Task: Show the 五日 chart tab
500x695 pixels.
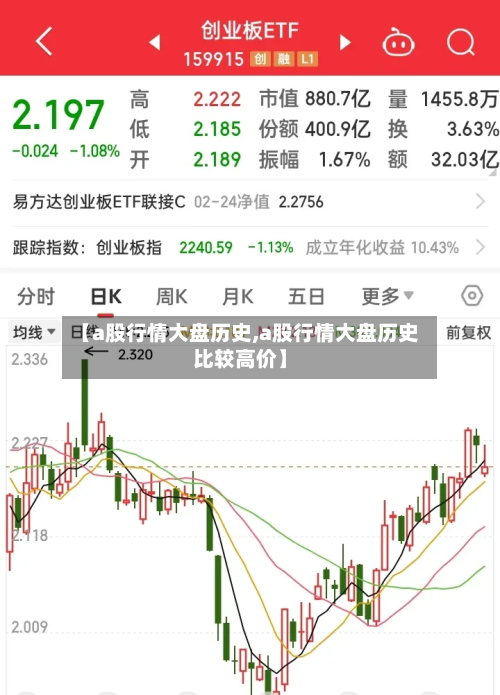Action: 306,296
